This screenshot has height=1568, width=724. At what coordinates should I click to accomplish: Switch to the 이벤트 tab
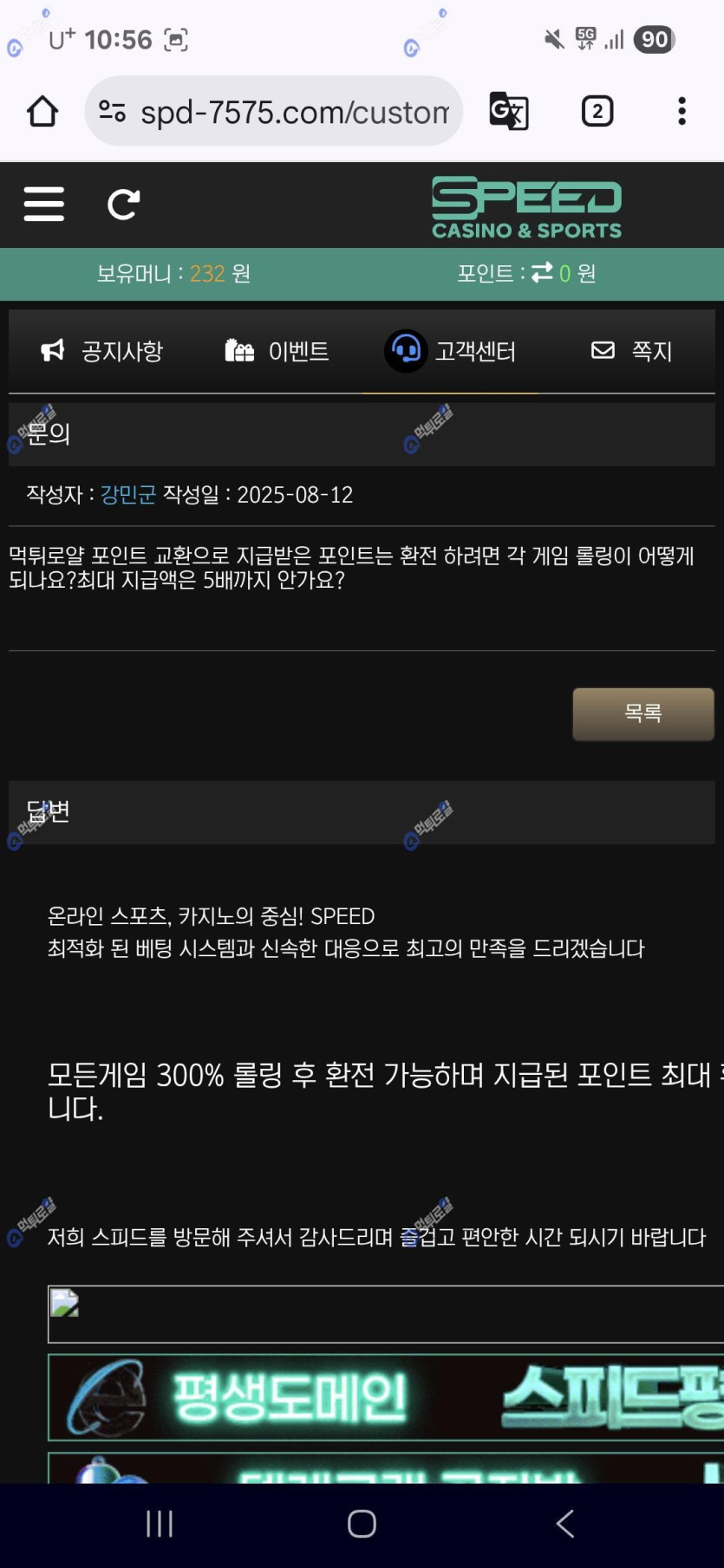point(277,351)
